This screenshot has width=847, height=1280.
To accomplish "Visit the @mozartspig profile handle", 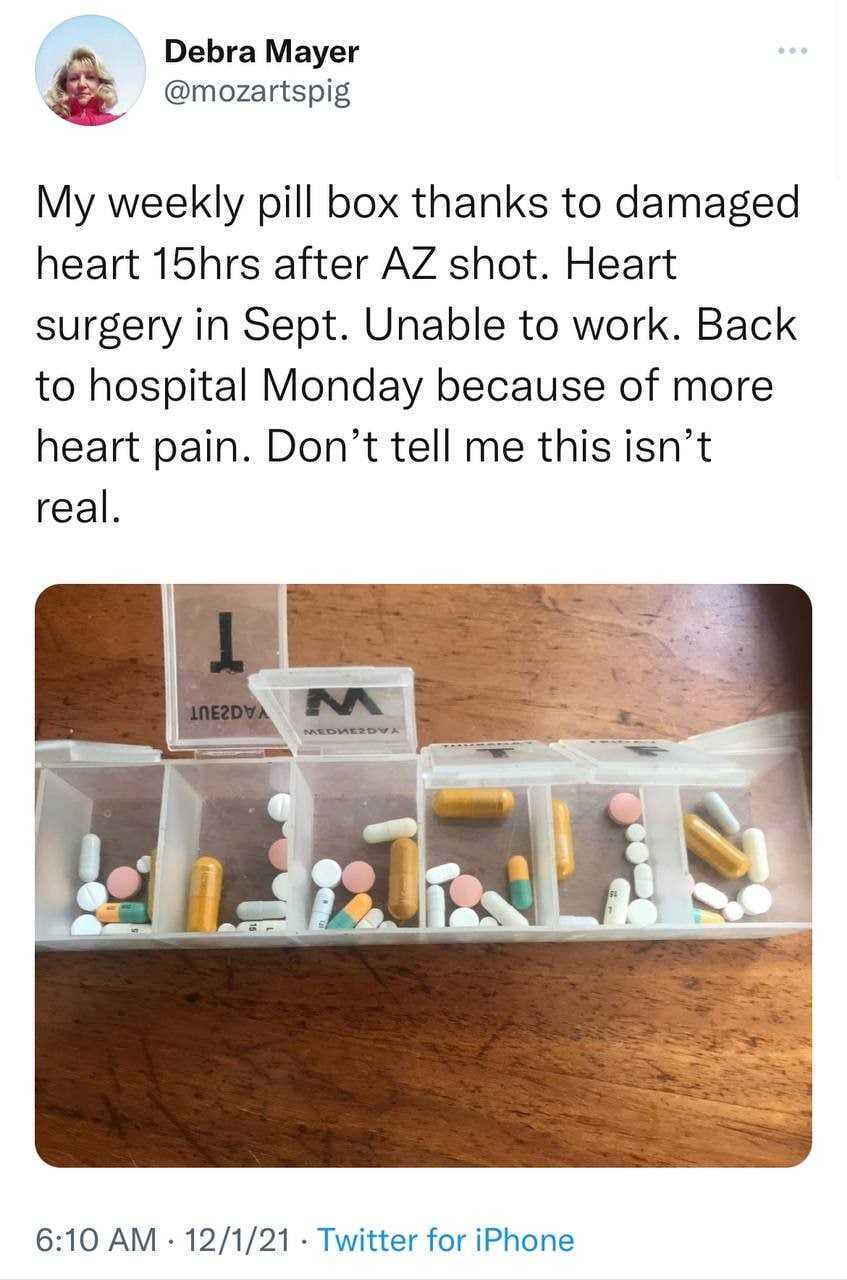I will (257, 92).
